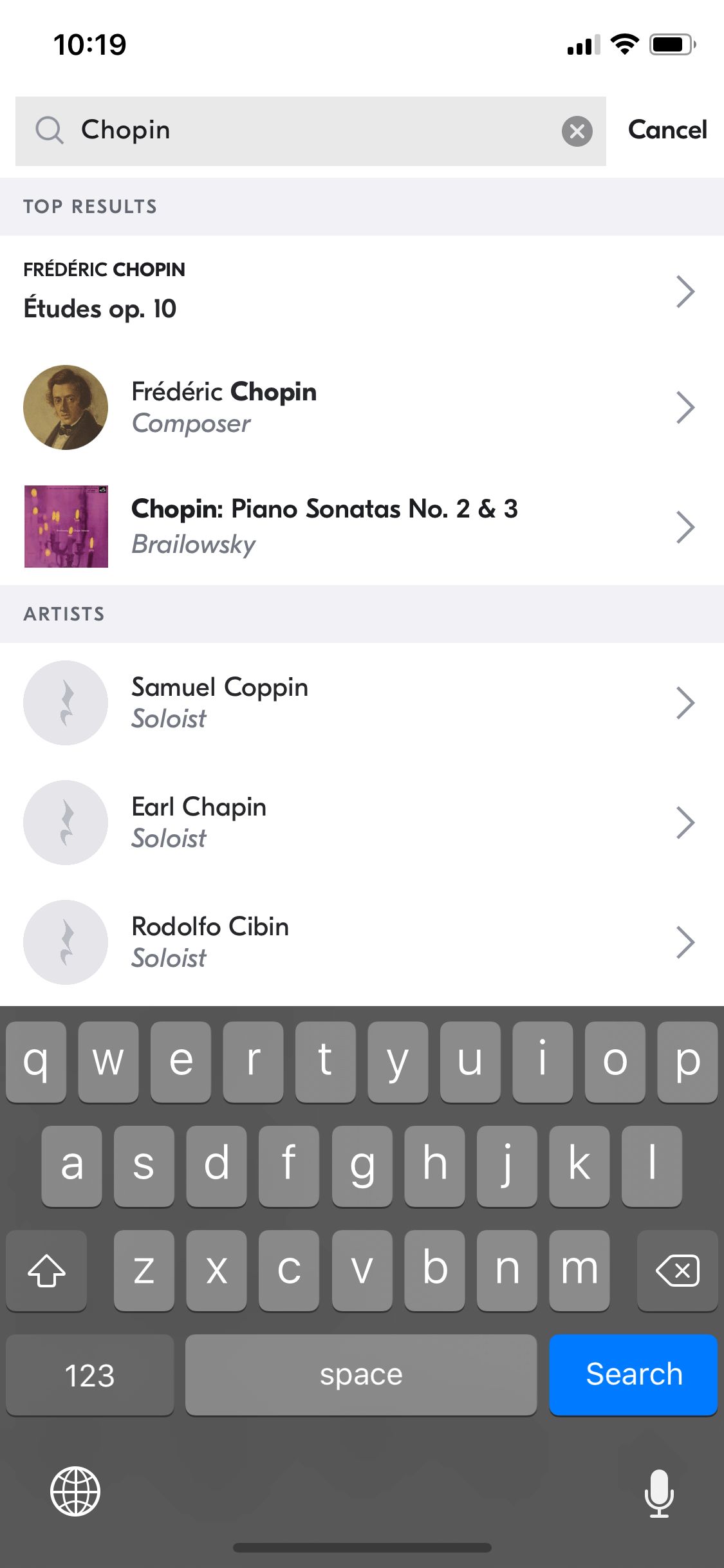This screenshot has width=724, height=1568.
Task: Cancel the search
Action: (667, 130)
